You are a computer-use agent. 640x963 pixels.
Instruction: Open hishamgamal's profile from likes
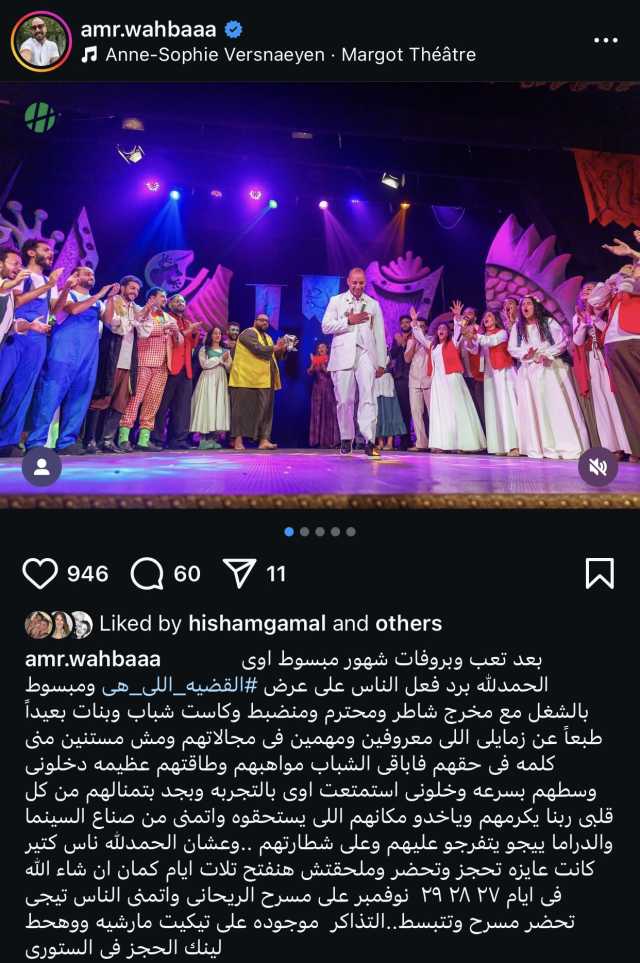254,624
